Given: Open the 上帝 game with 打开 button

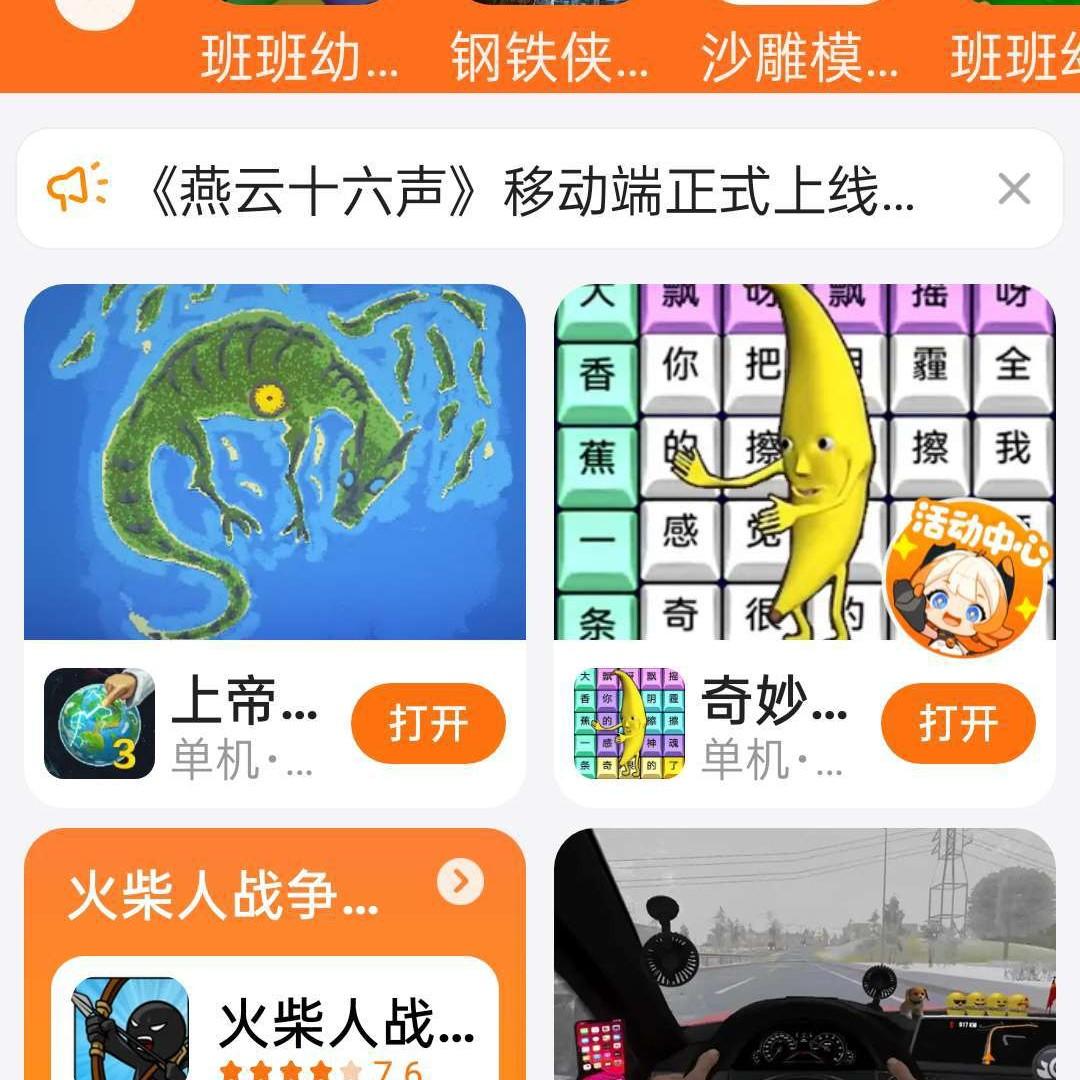Looking at the screenshot, I should (x=428, y=723).
